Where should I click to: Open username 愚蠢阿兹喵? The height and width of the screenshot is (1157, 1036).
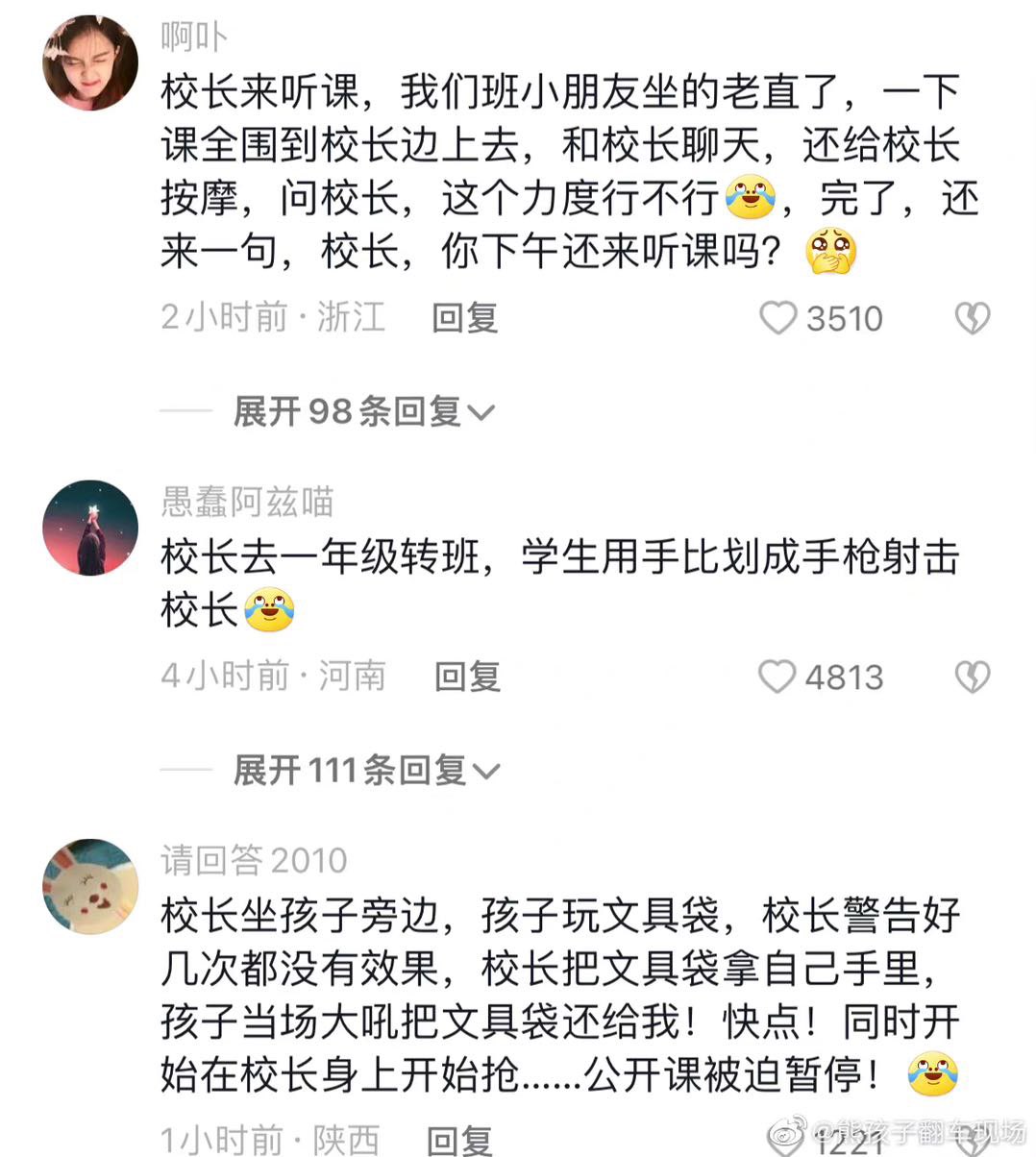click(x=247, y=502)
